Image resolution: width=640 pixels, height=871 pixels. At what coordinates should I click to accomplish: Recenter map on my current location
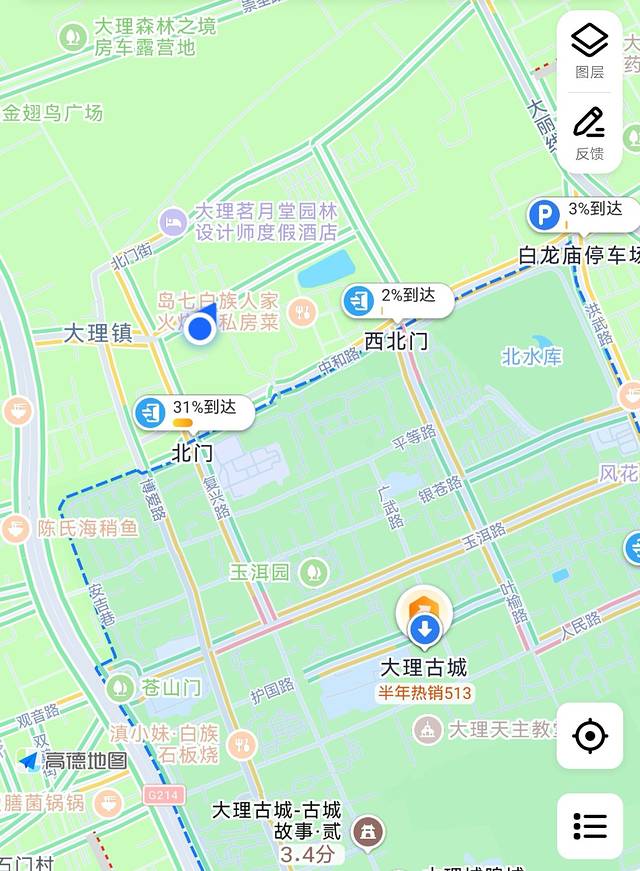(x=590, y=736)
